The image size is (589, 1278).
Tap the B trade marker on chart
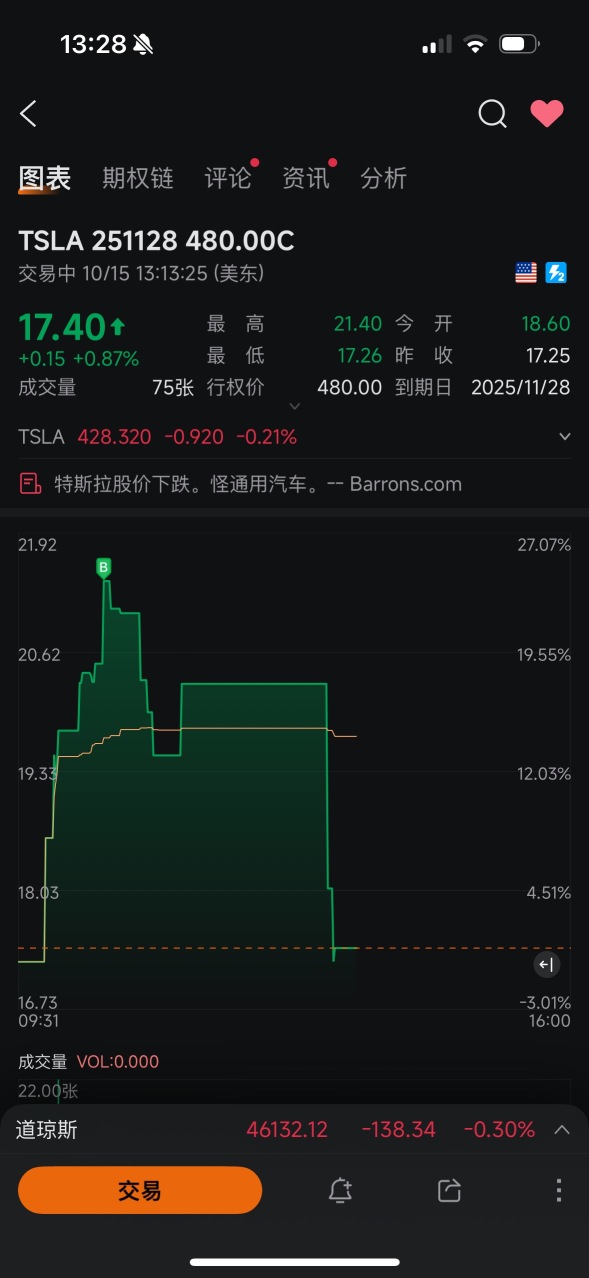[103, 568]
